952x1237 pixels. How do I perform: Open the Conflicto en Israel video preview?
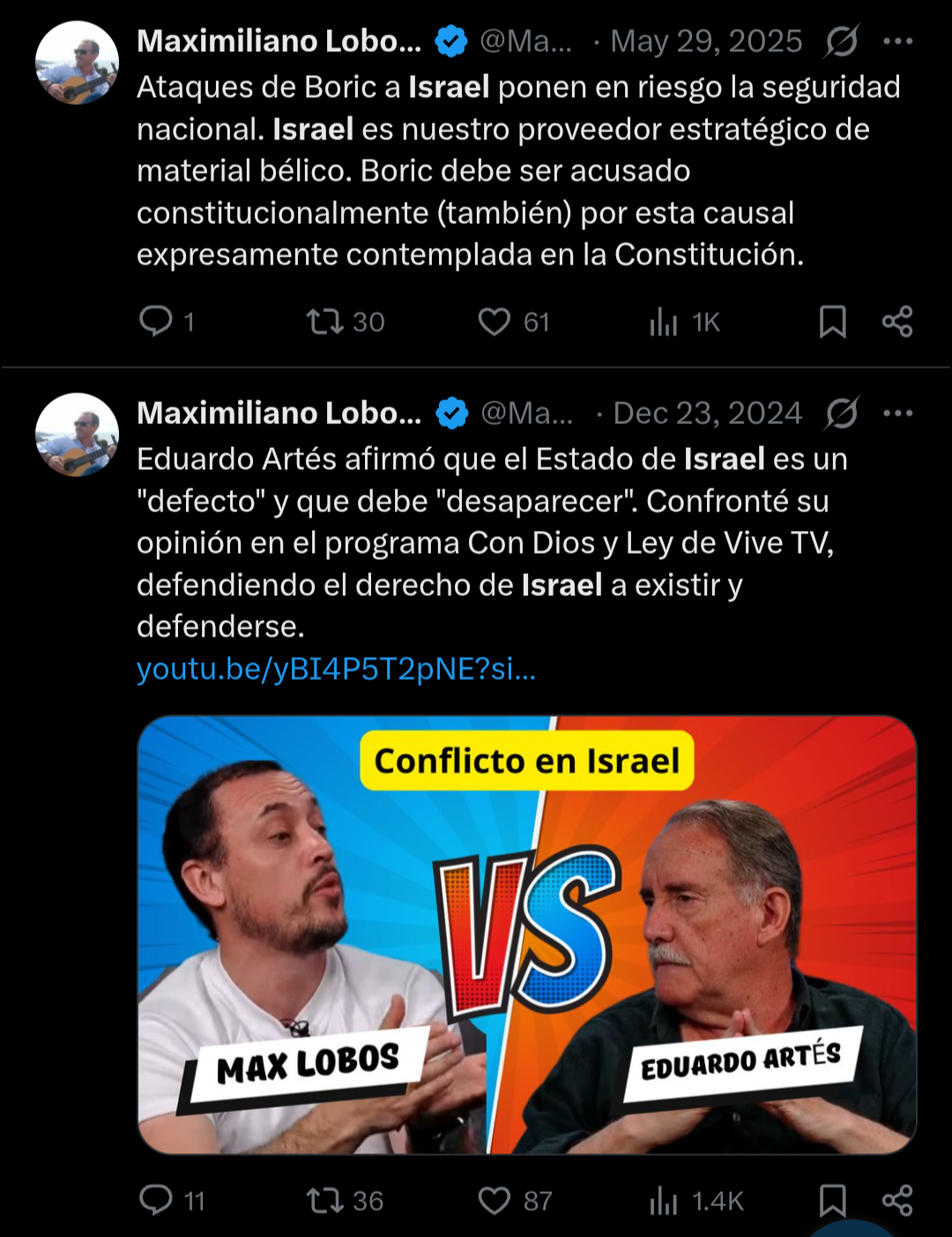[x=527, y=935]
